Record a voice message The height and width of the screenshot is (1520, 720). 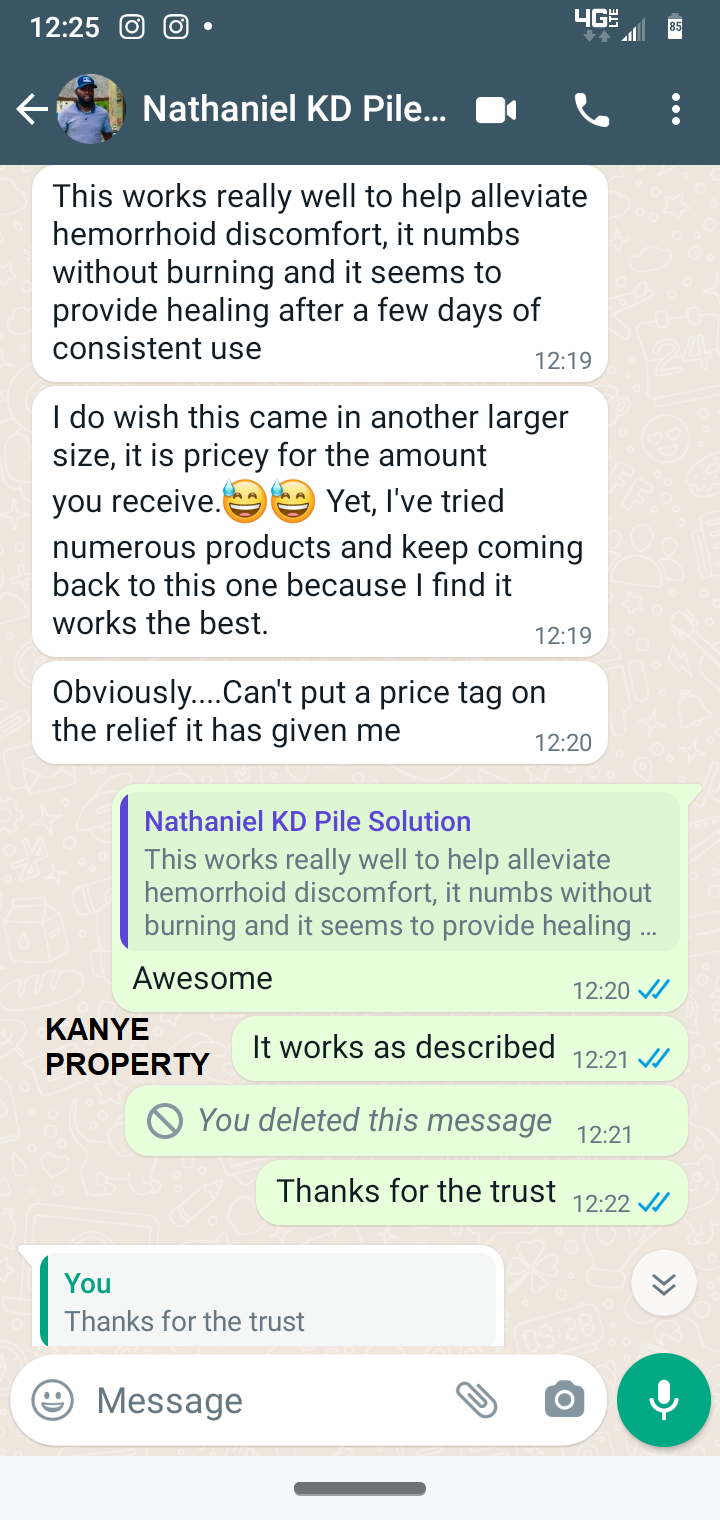coord(664,1400)
